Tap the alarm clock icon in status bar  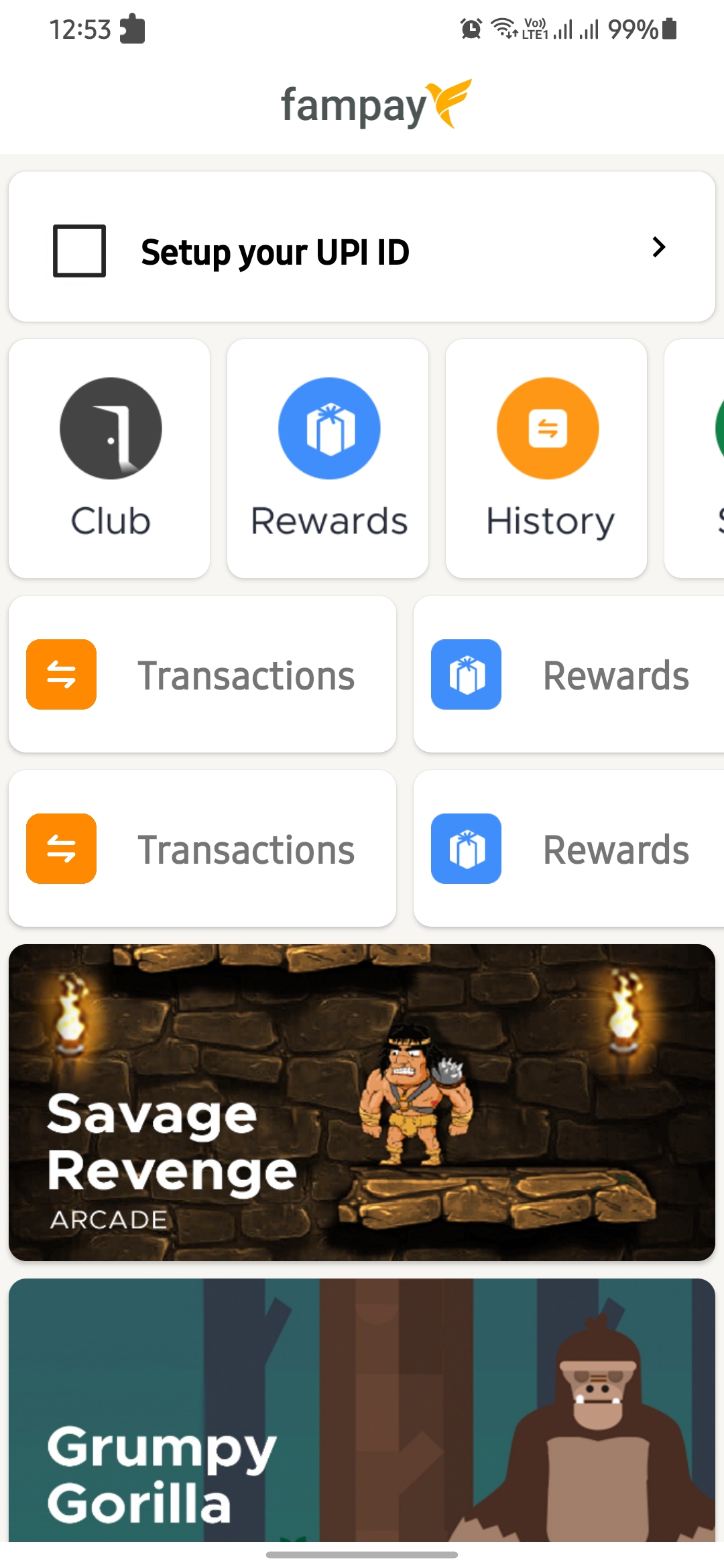coord(470,28)
